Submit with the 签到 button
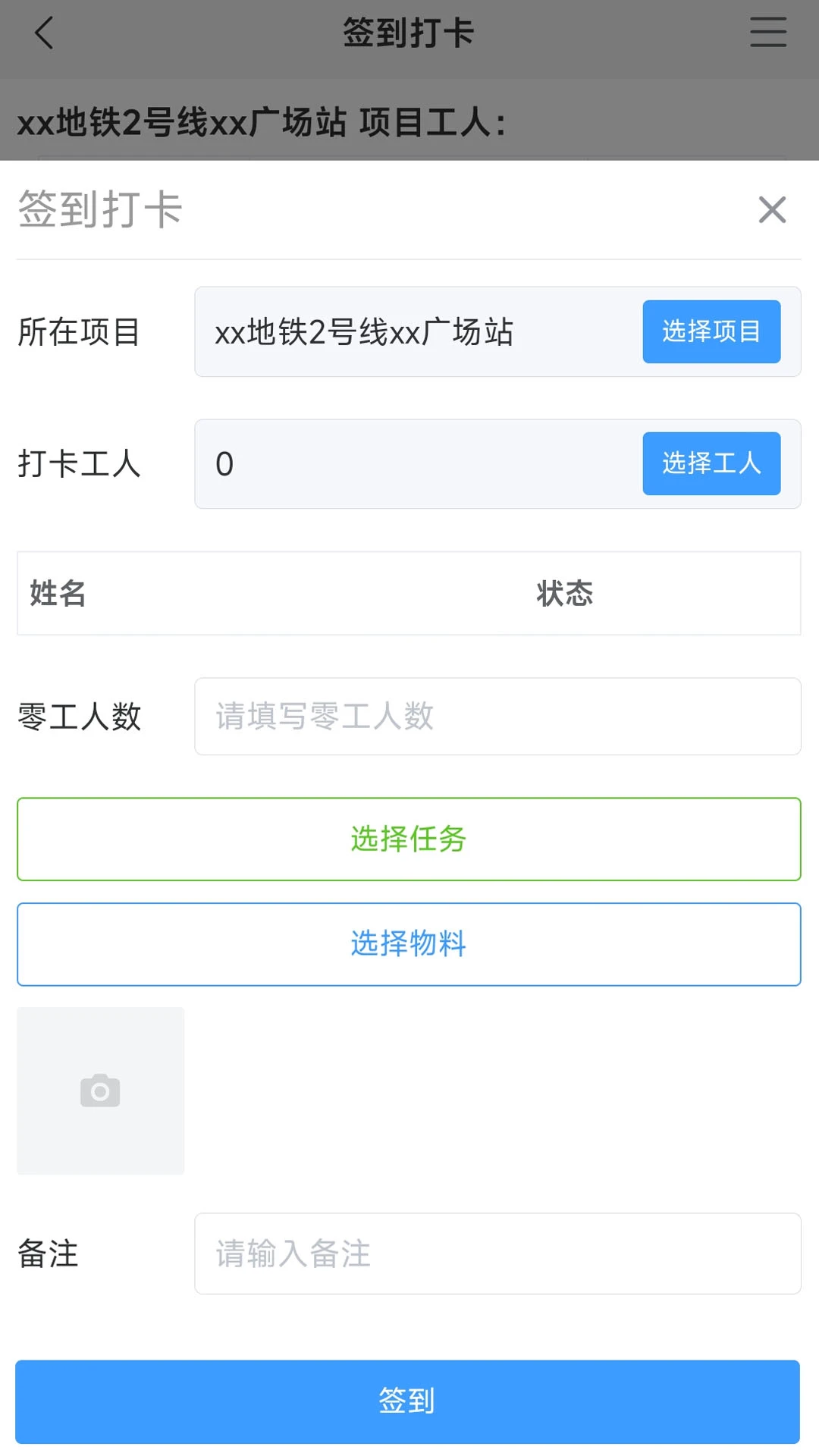Image resolution: width=819 pixels, height=1456 pixels. pyautogui.click(x=408, y=1401)
